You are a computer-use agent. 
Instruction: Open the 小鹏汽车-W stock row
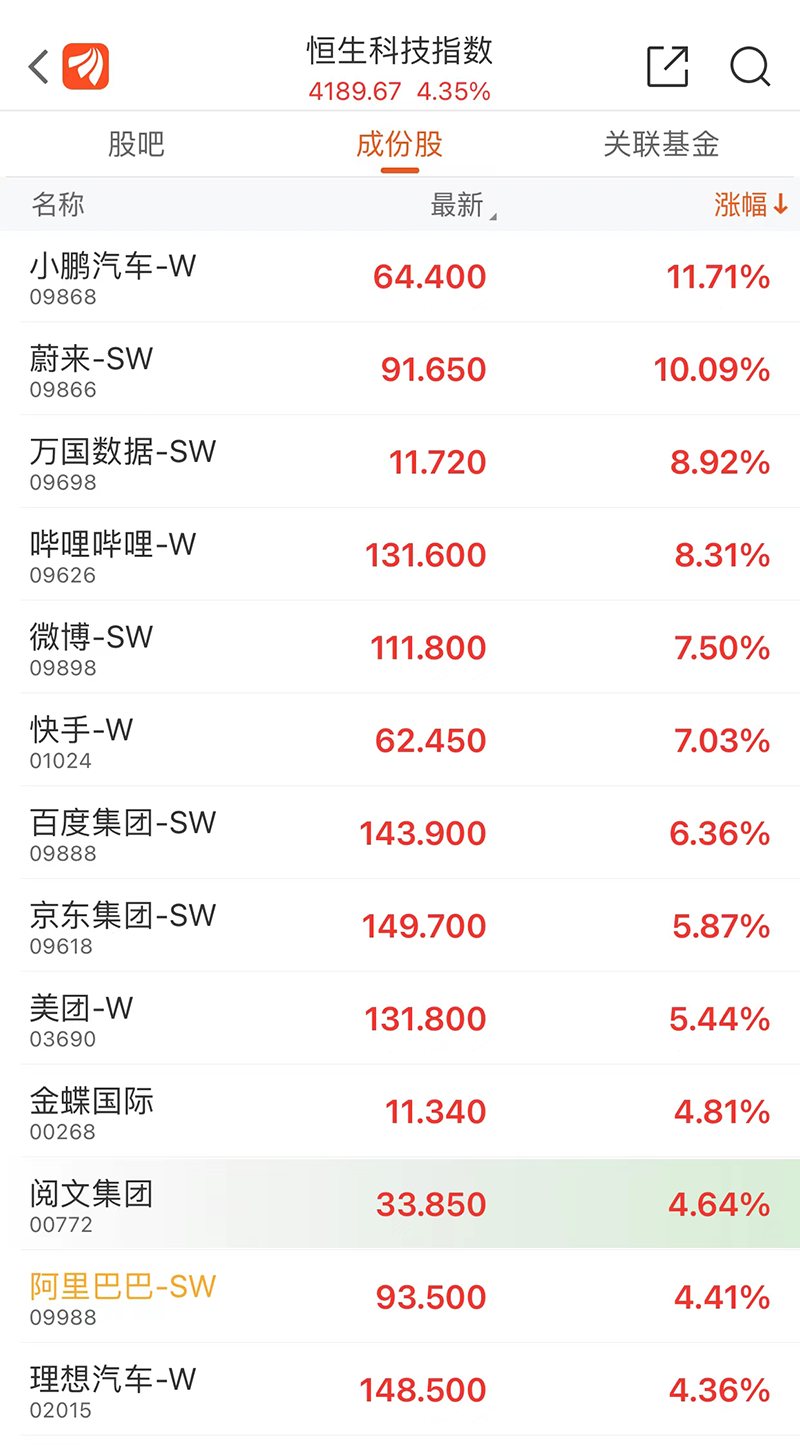[113, 277]
